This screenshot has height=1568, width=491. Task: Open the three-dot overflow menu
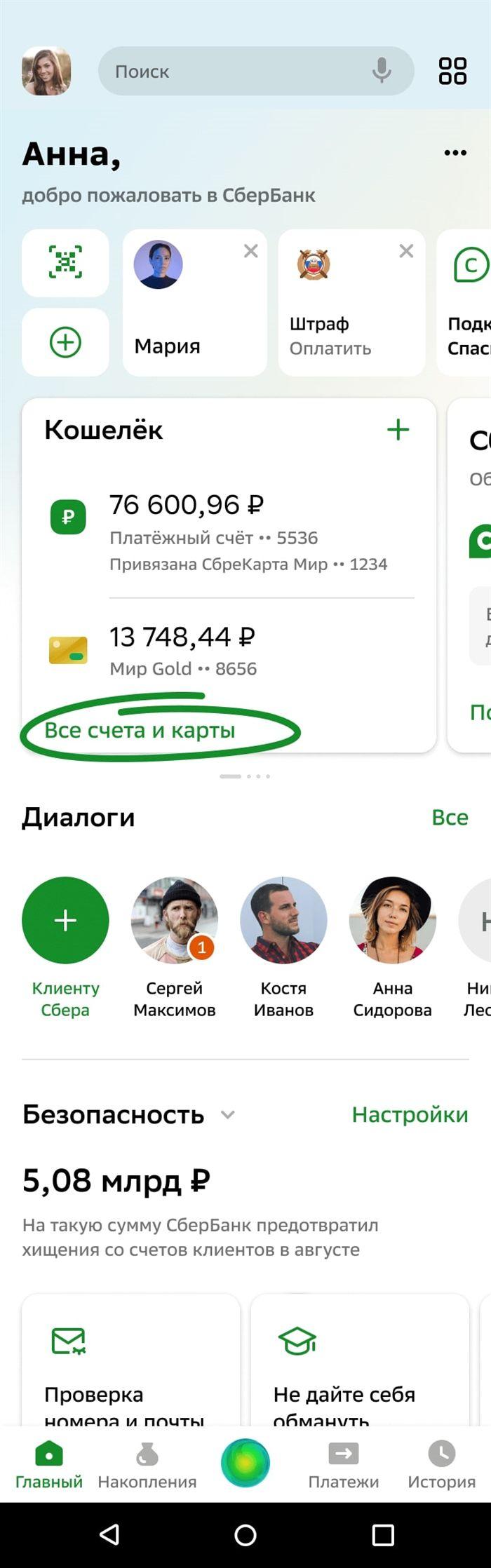coord(455,152)
